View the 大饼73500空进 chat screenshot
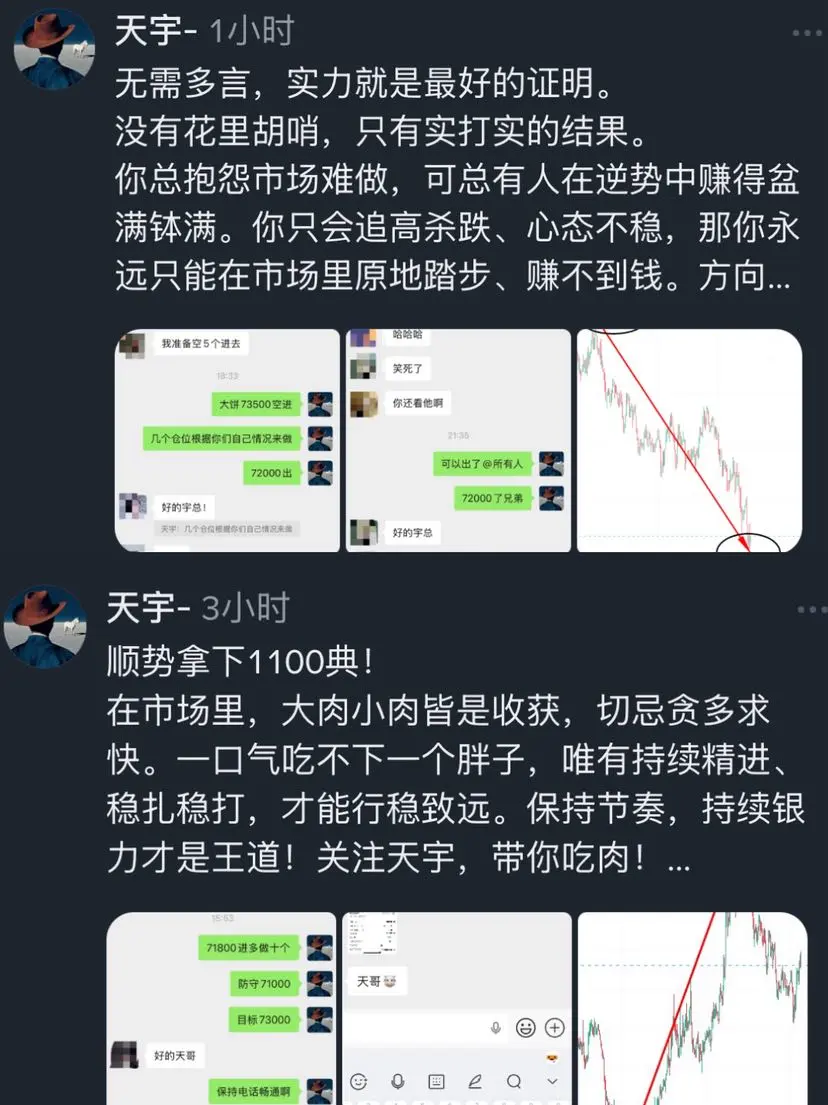The height and width of the screenshot is (1105, 828). point(227,440)
